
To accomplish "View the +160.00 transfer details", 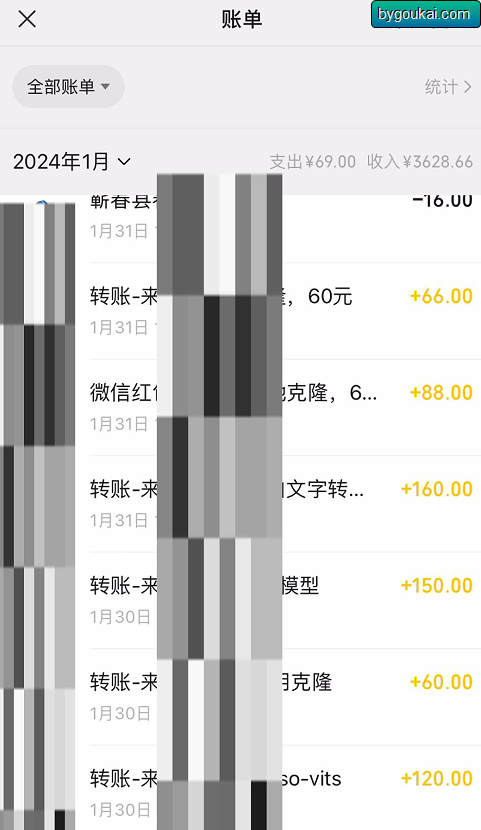I will 240,504.
